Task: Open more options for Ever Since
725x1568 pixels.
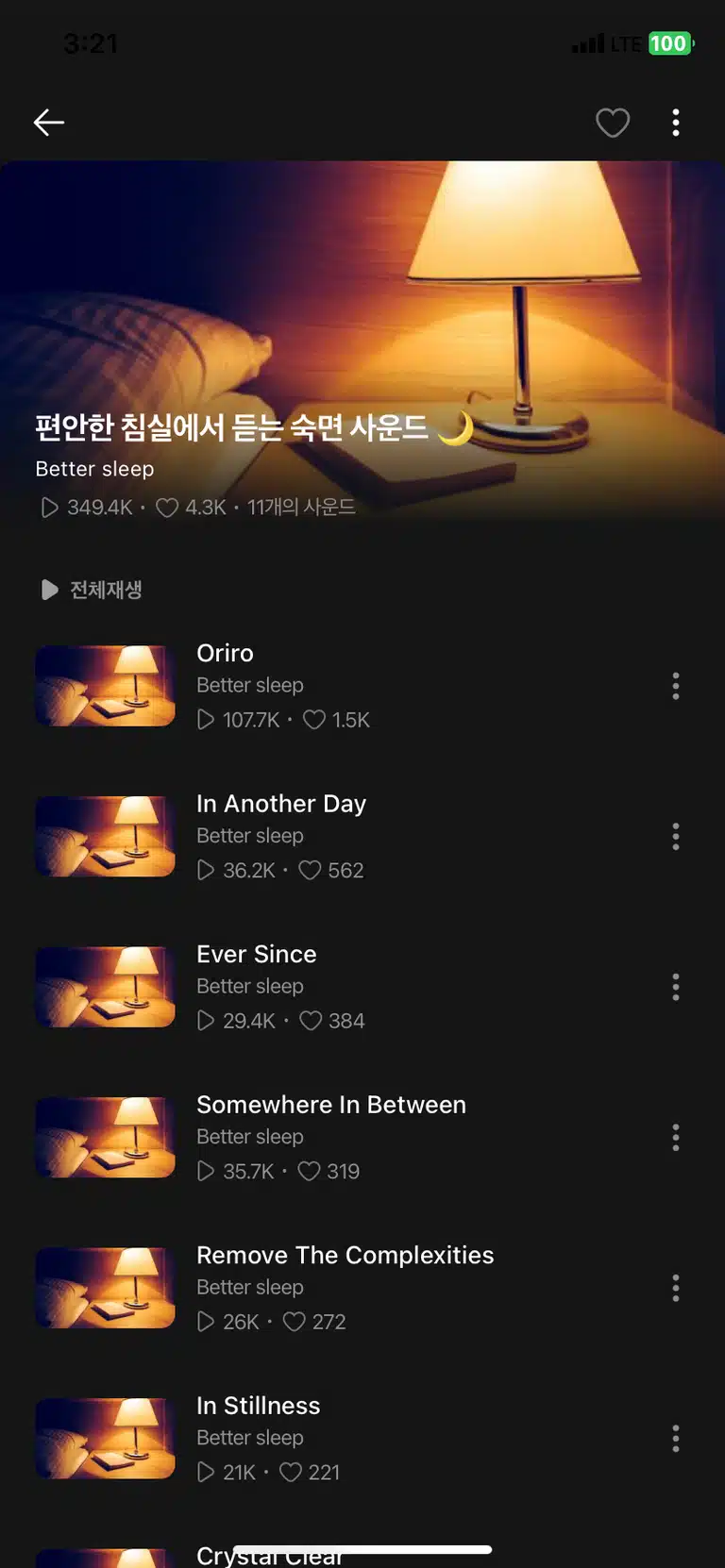Action: 676,987
